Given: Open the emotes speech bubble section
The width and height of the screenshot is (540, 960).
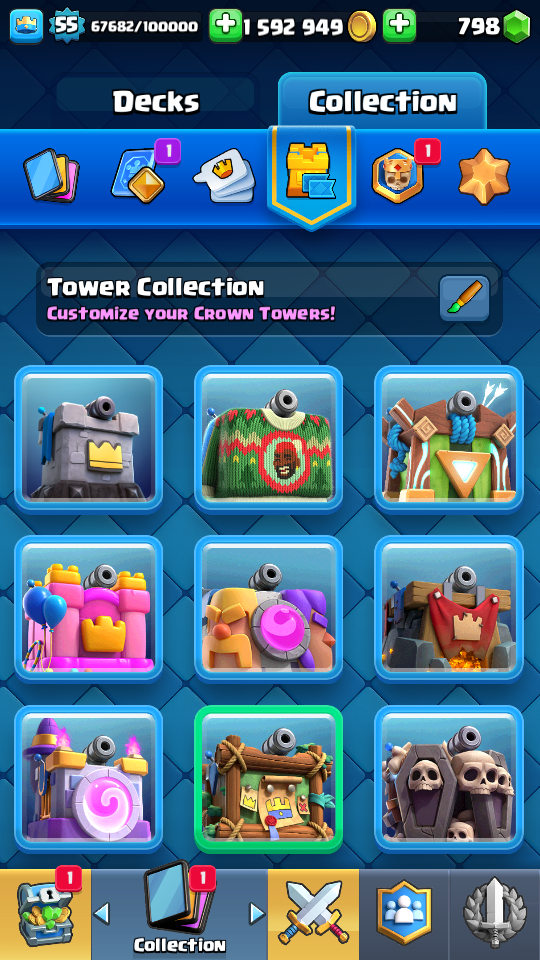Looking at the screenshot, I should pos(226,175).
